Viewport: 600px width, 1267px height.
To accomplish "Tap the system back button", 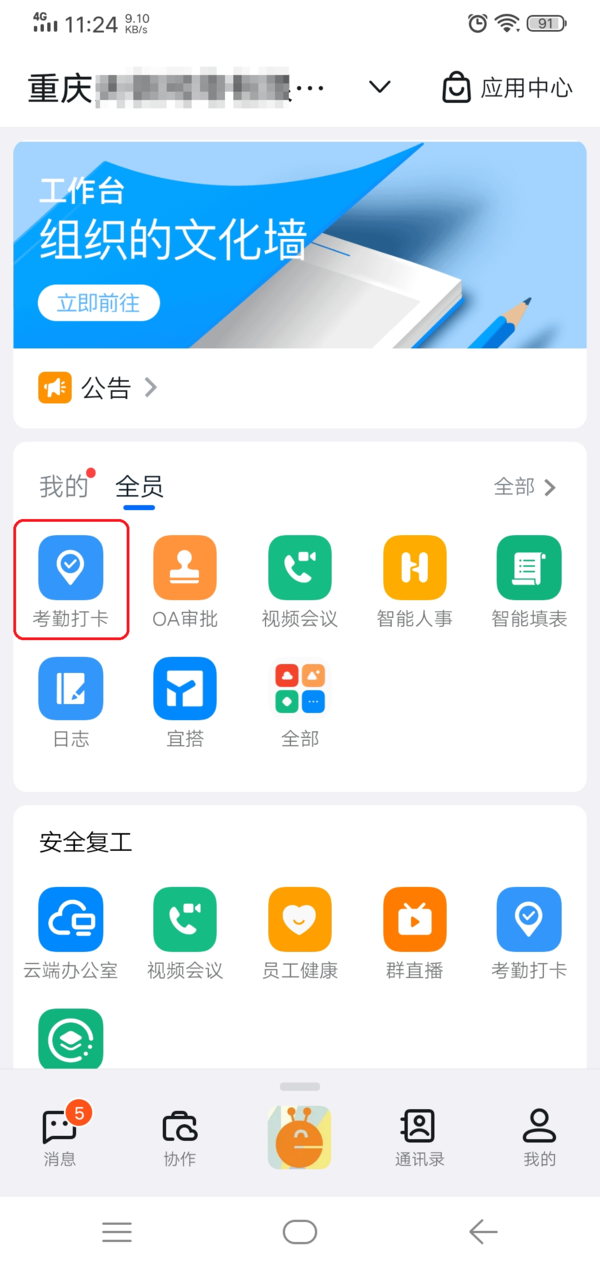I will pos(483,1232).
